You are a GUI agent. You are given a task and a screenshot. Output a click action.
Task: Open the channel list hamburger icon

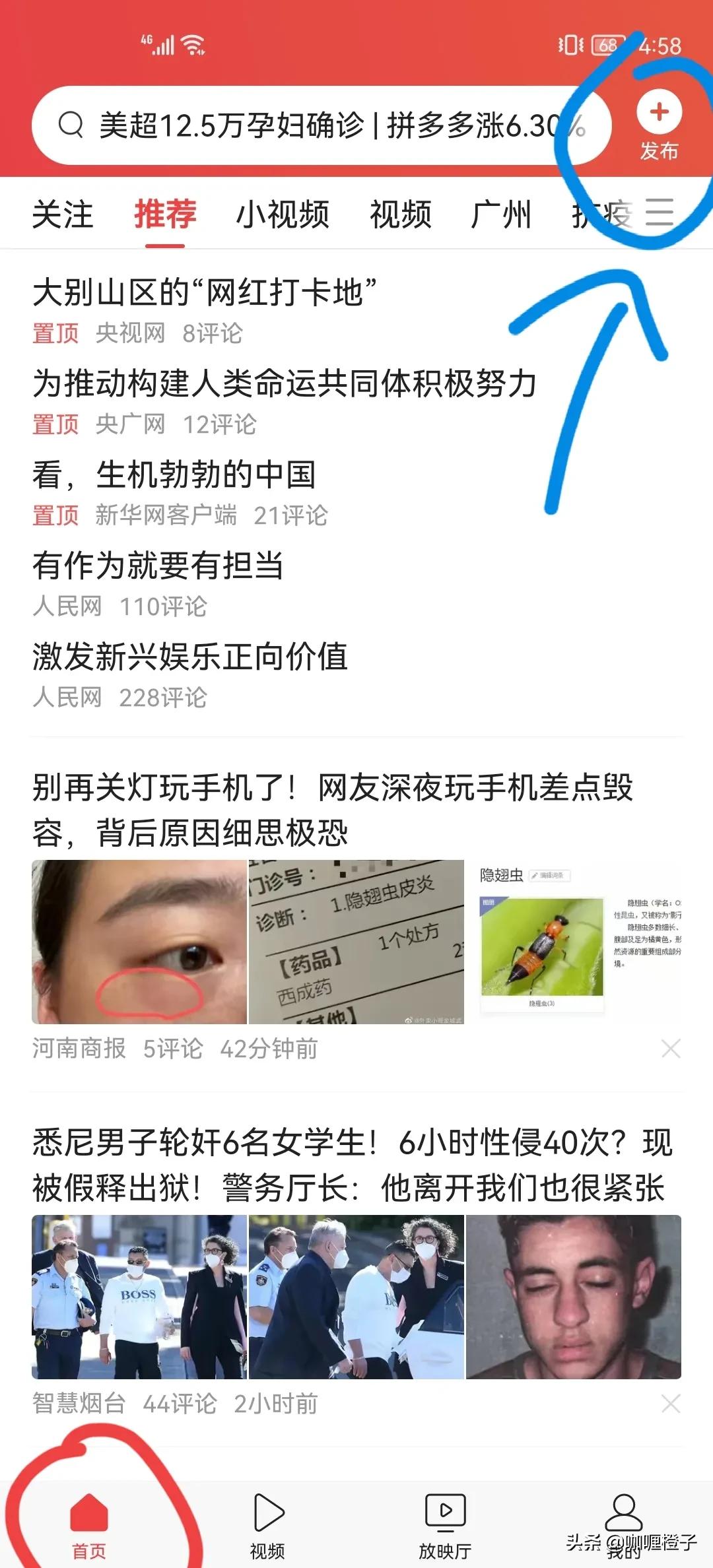(662, 214)
